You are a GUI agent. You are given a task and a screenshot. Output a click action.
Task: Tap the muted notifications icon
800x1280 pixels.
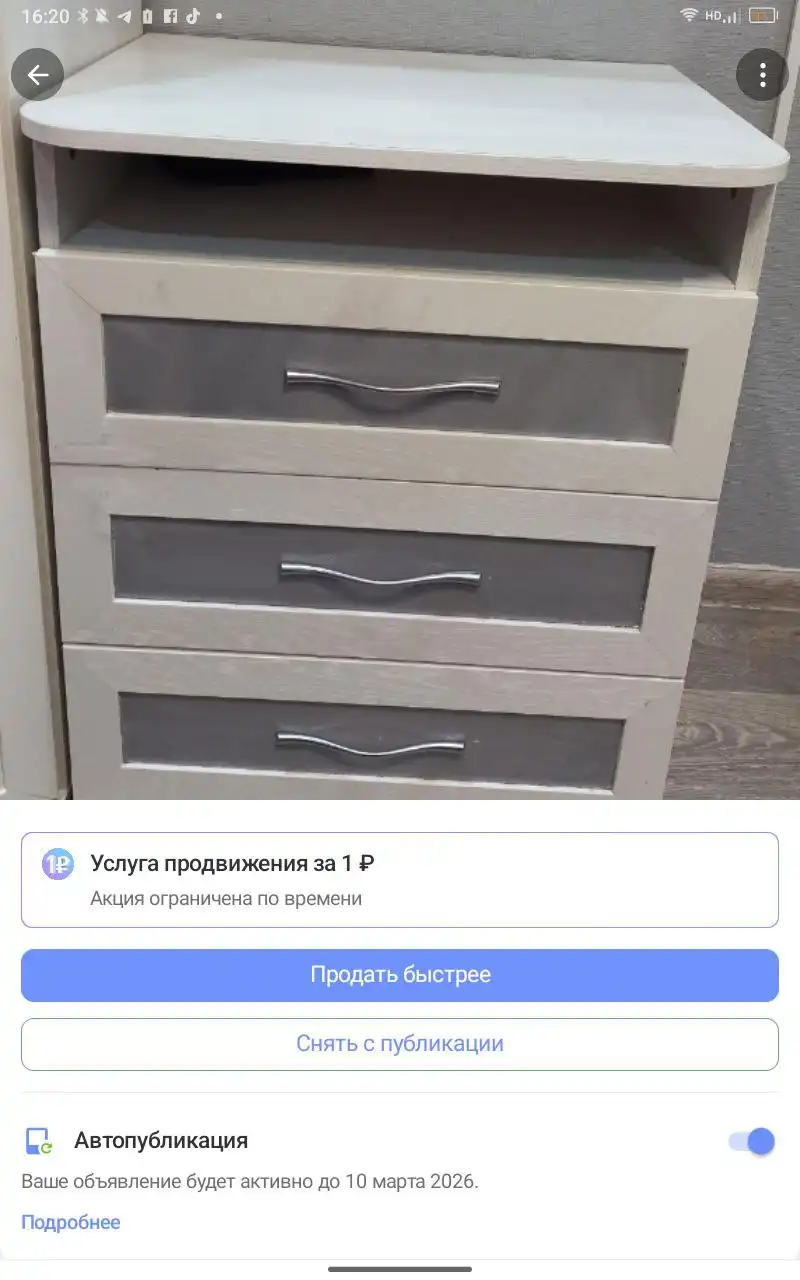tap(101, 14)
